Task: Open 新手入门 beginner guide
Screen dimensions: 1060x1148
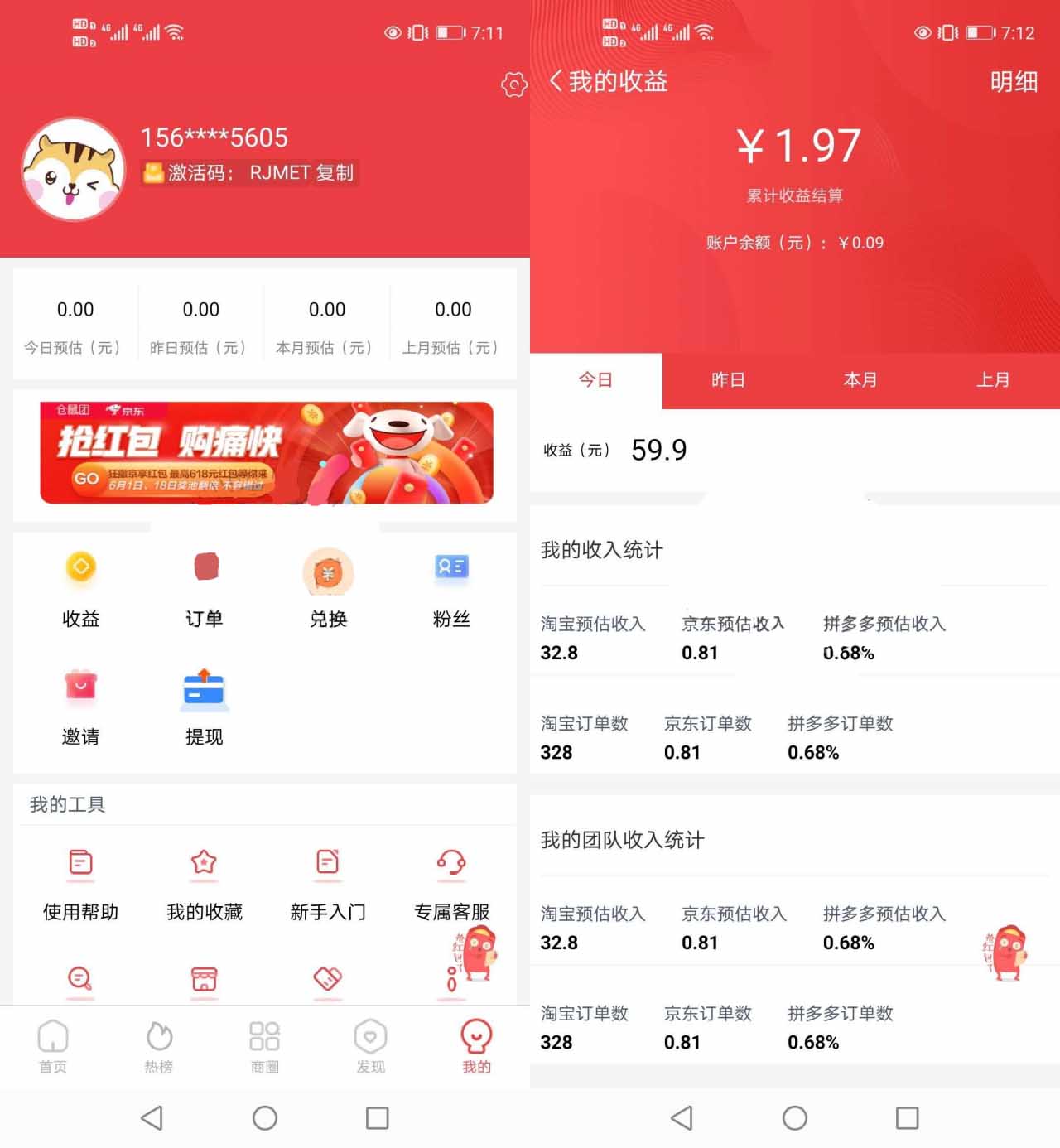Action: (x=328, y=883)
